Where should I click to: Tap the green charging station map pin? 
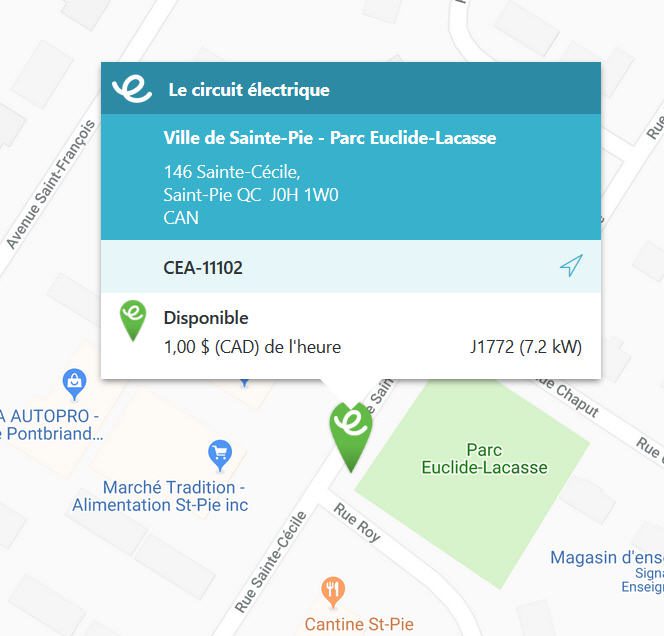[x=350, y=431]
